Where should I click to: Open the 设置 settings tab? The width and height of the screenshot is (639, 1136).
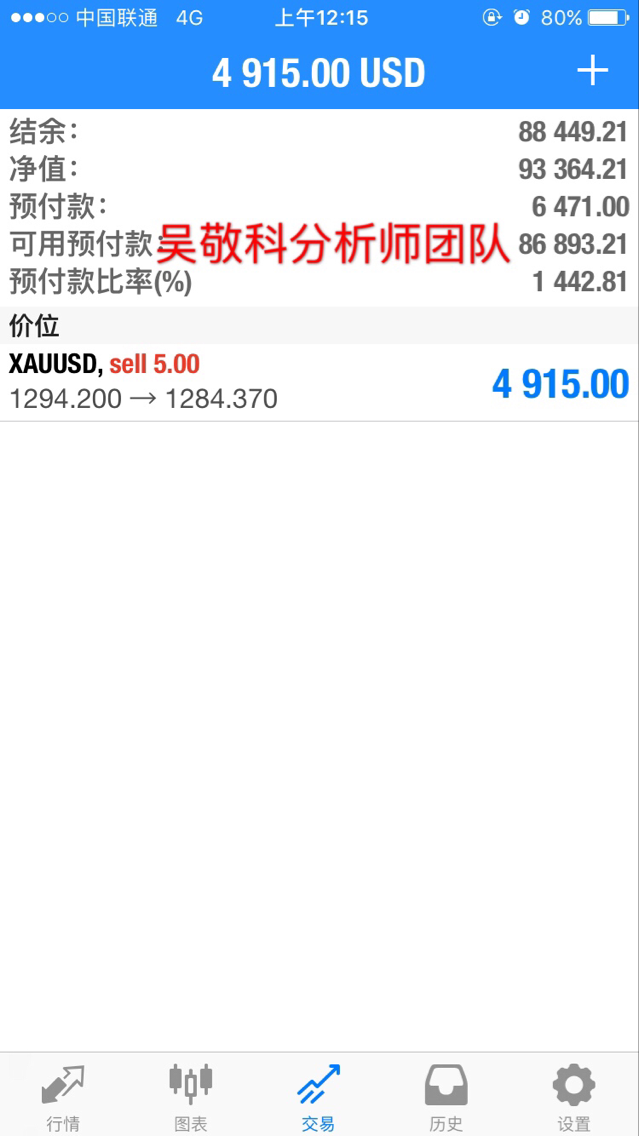coord(574,1095)
